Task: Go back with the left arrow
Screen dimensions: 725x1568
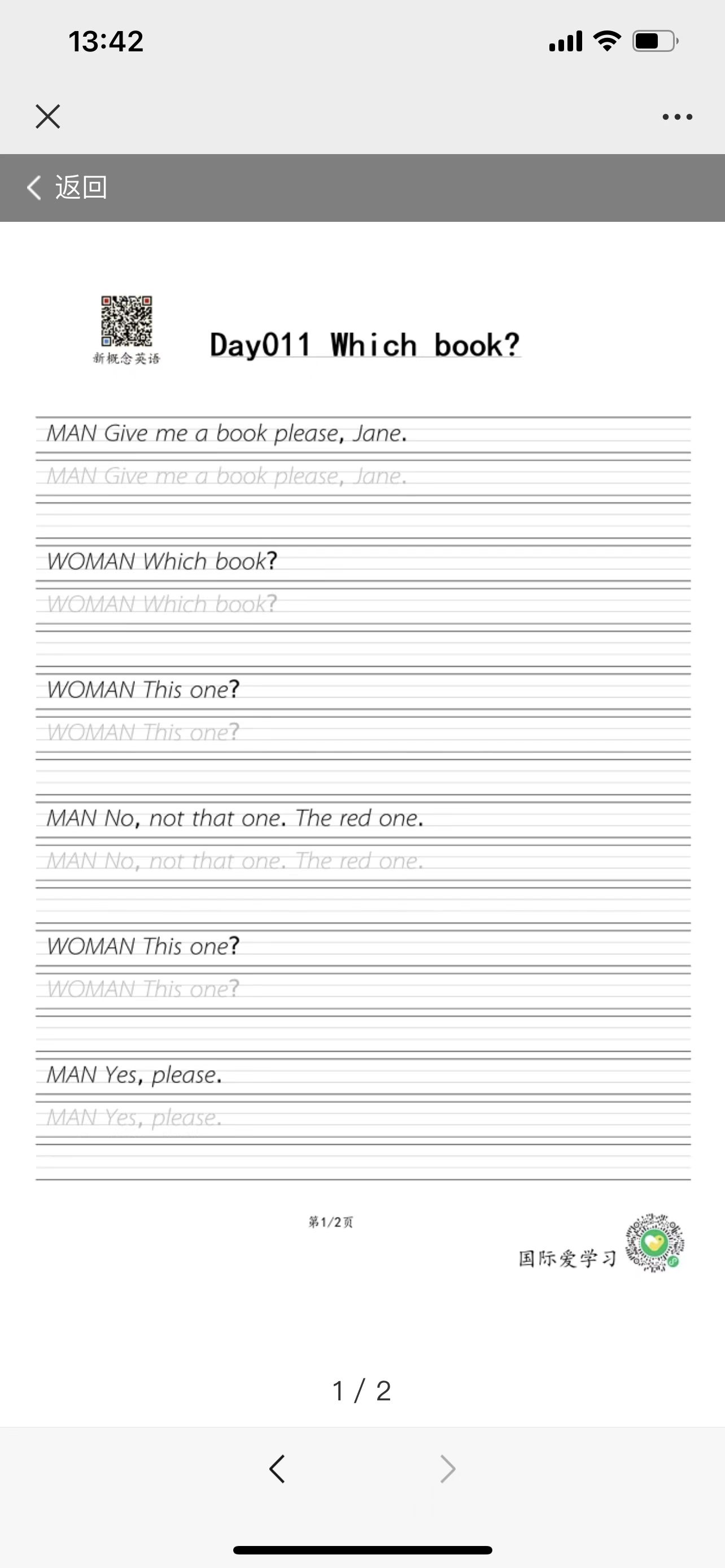Action: coord(277,1469)
